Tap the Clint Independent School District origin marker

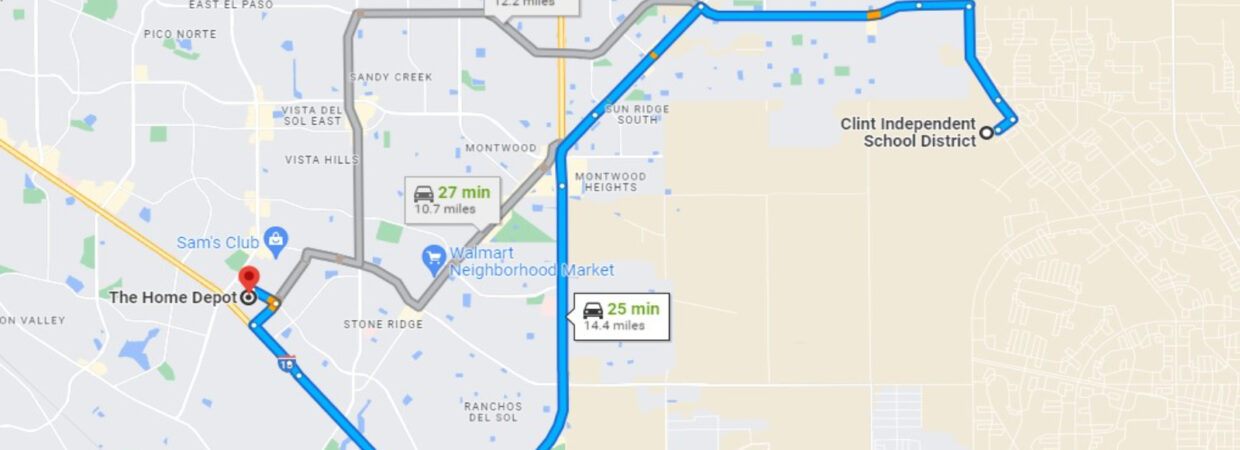coord(986,132)
